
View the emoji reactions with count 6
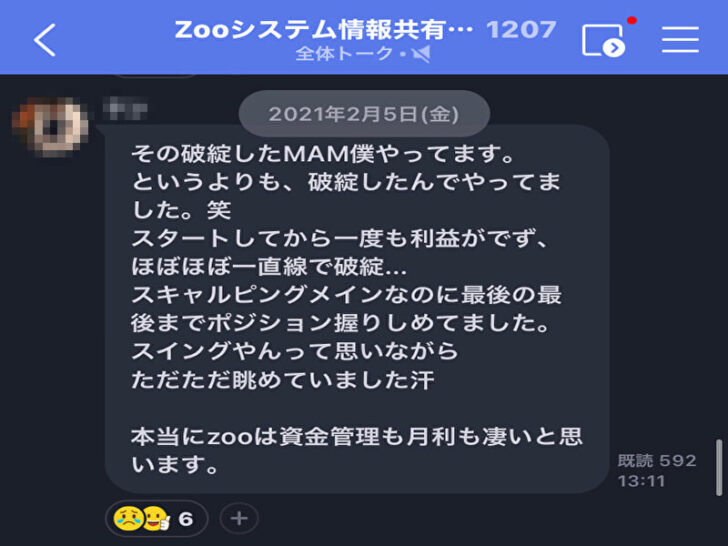tap(151, 518)
